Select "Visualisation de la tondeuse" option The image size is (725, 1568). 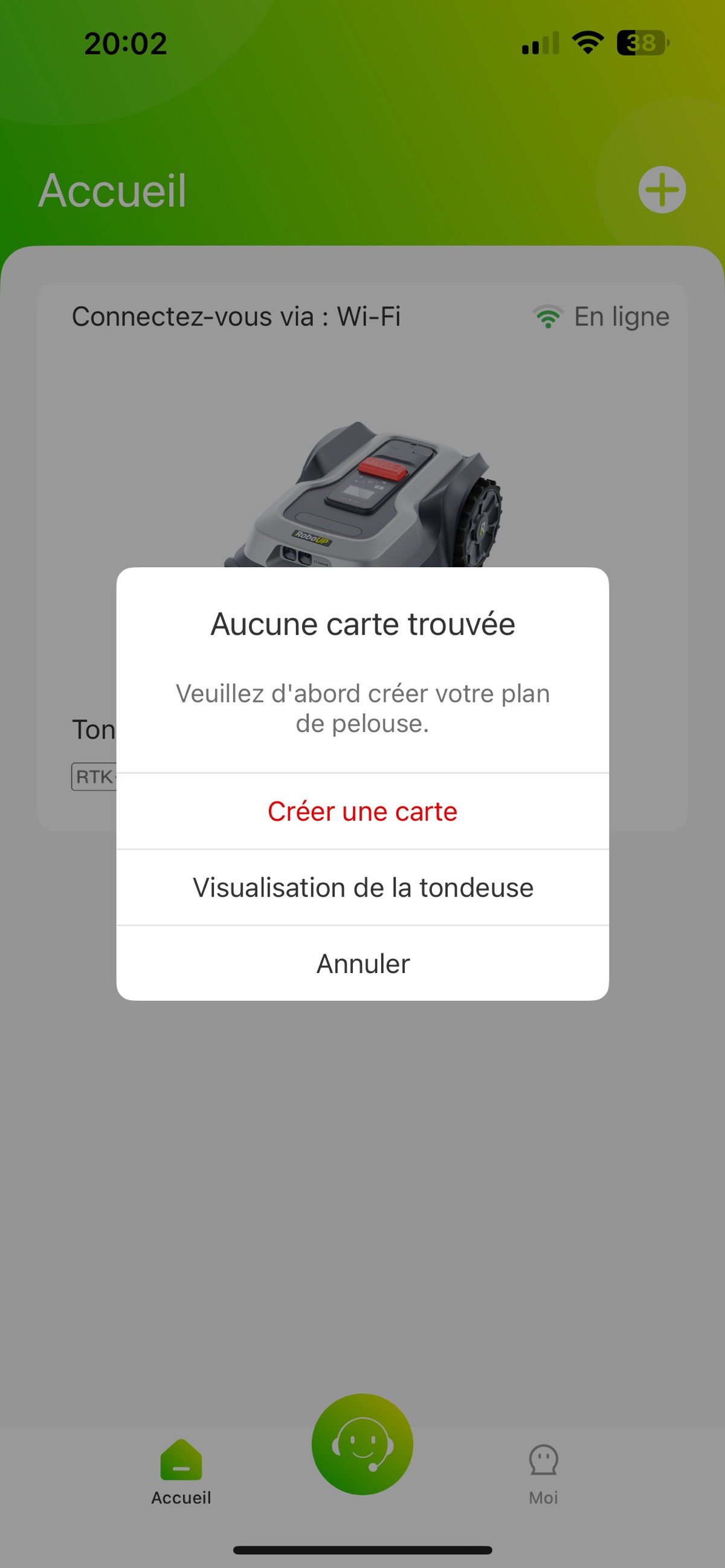click(x=362, y=887)
